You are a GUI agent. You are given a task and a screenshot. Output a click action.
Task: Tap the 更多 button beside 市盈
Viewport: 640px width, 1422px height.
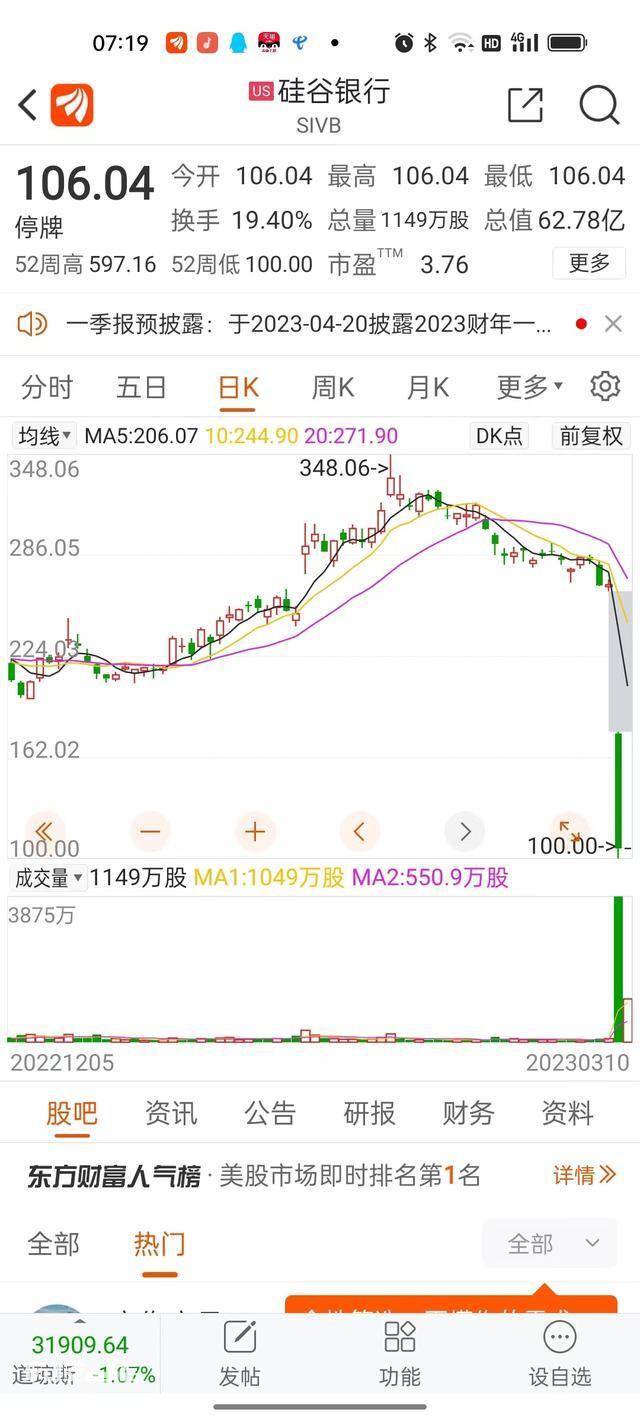click(x=589, y=263)
